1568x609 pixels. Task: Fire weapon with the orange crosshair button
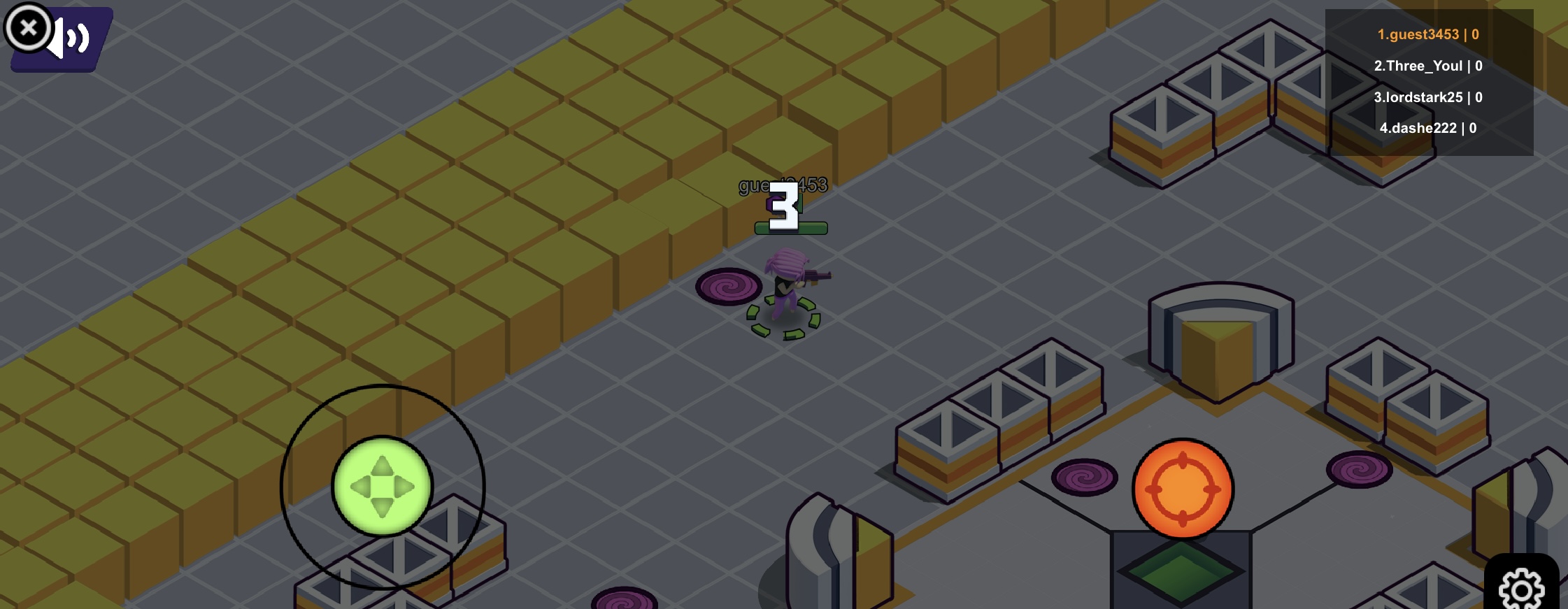(1183, 489)
